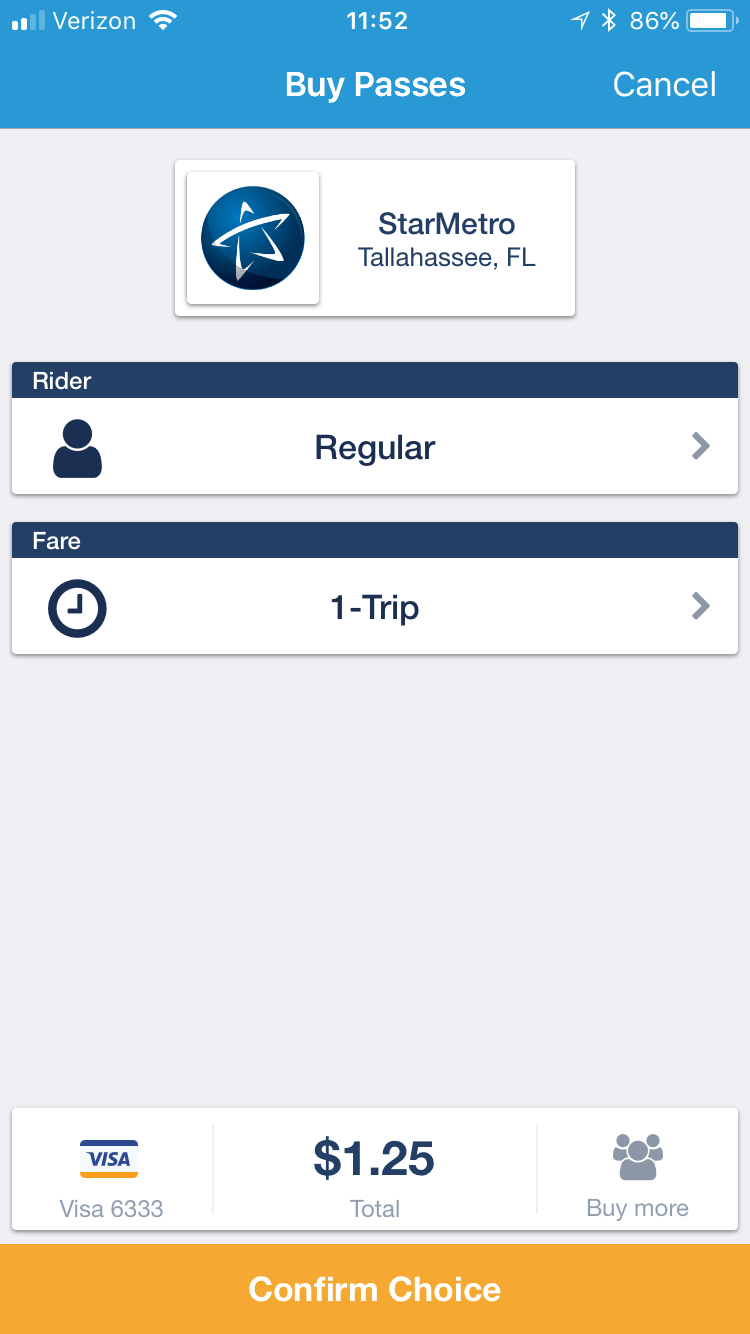Select the Visa 6333 payment method
The width and height of the screenshot is (750, 1334).
[x=111, y=1170]
